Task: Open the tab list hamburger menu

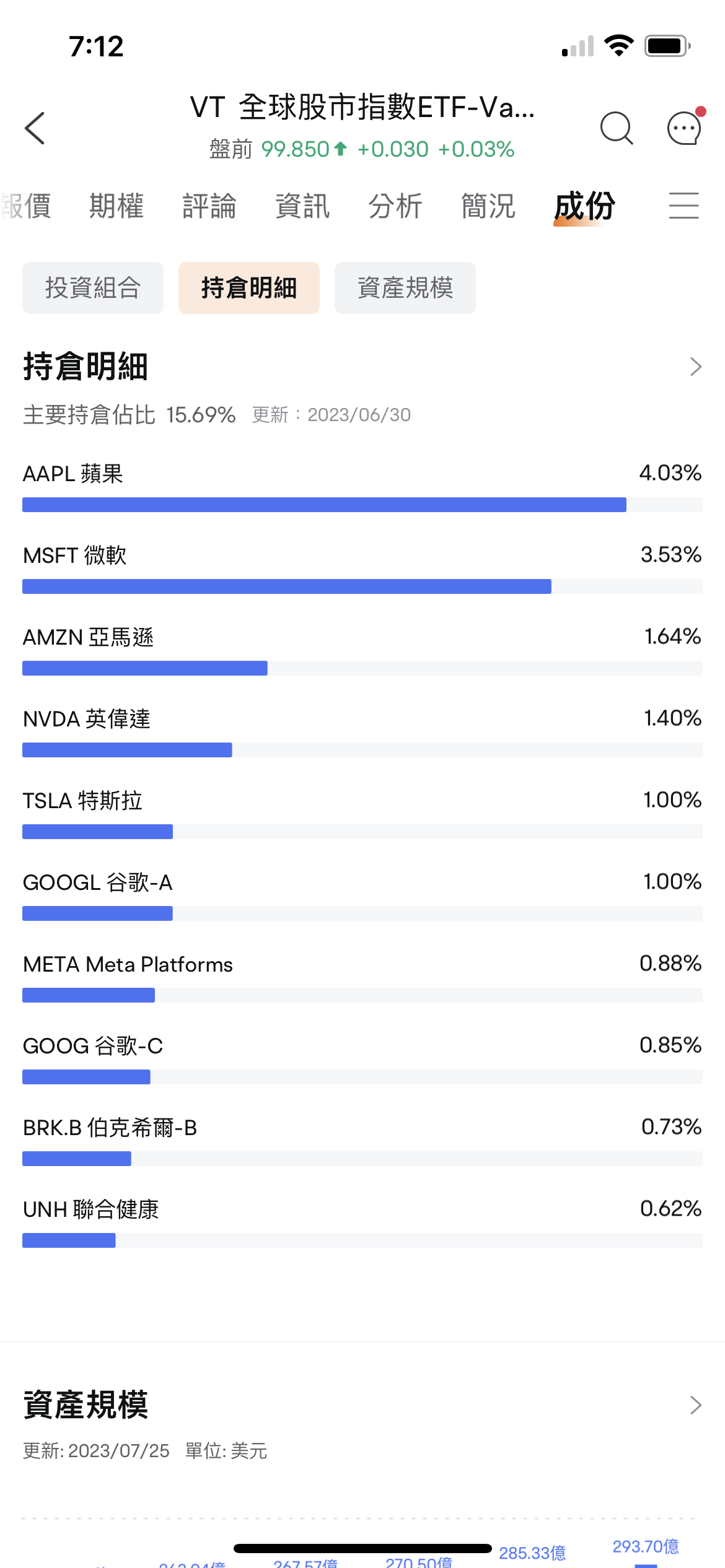Action: [x=684, y=206]
